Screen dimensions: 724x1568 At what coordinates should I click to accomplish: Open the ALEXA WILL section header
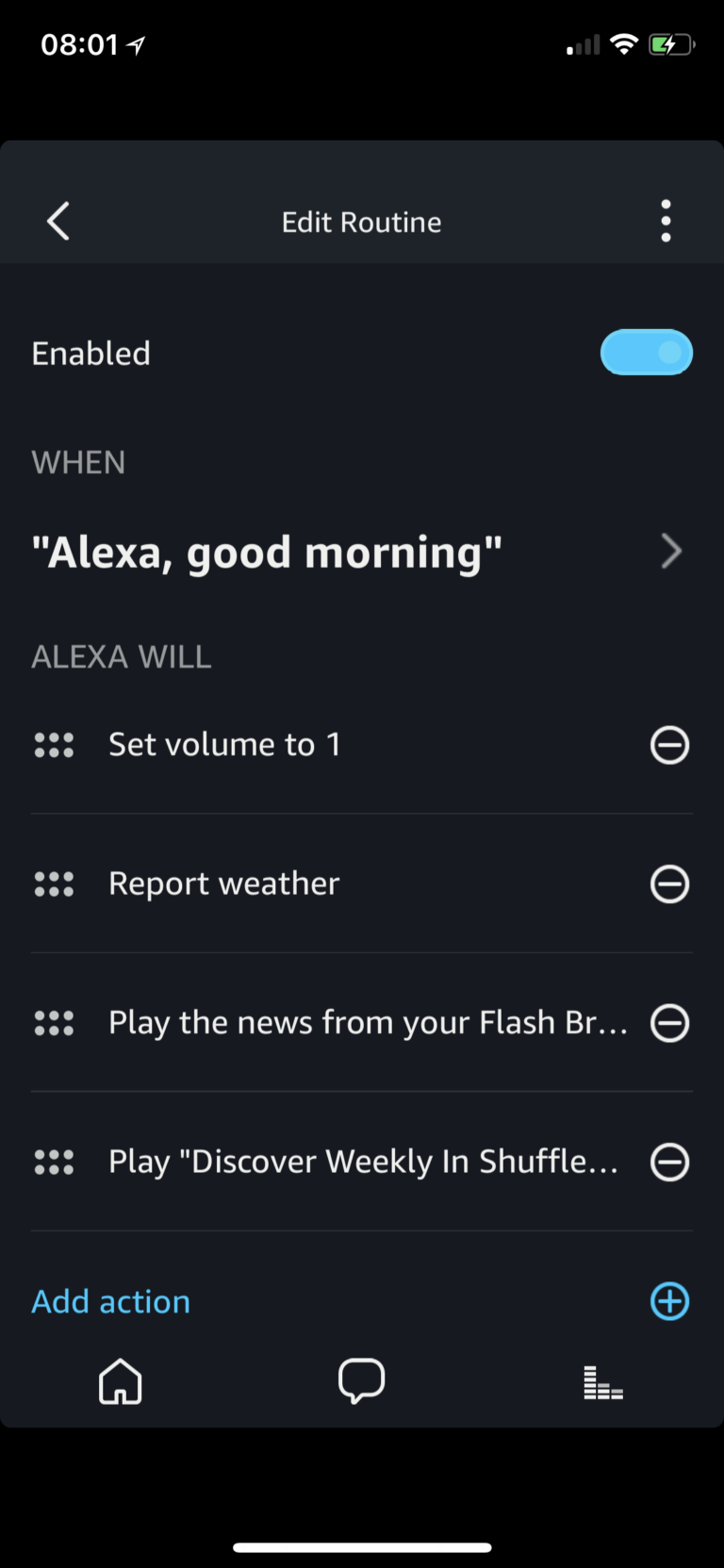click(x=121, y=656)
